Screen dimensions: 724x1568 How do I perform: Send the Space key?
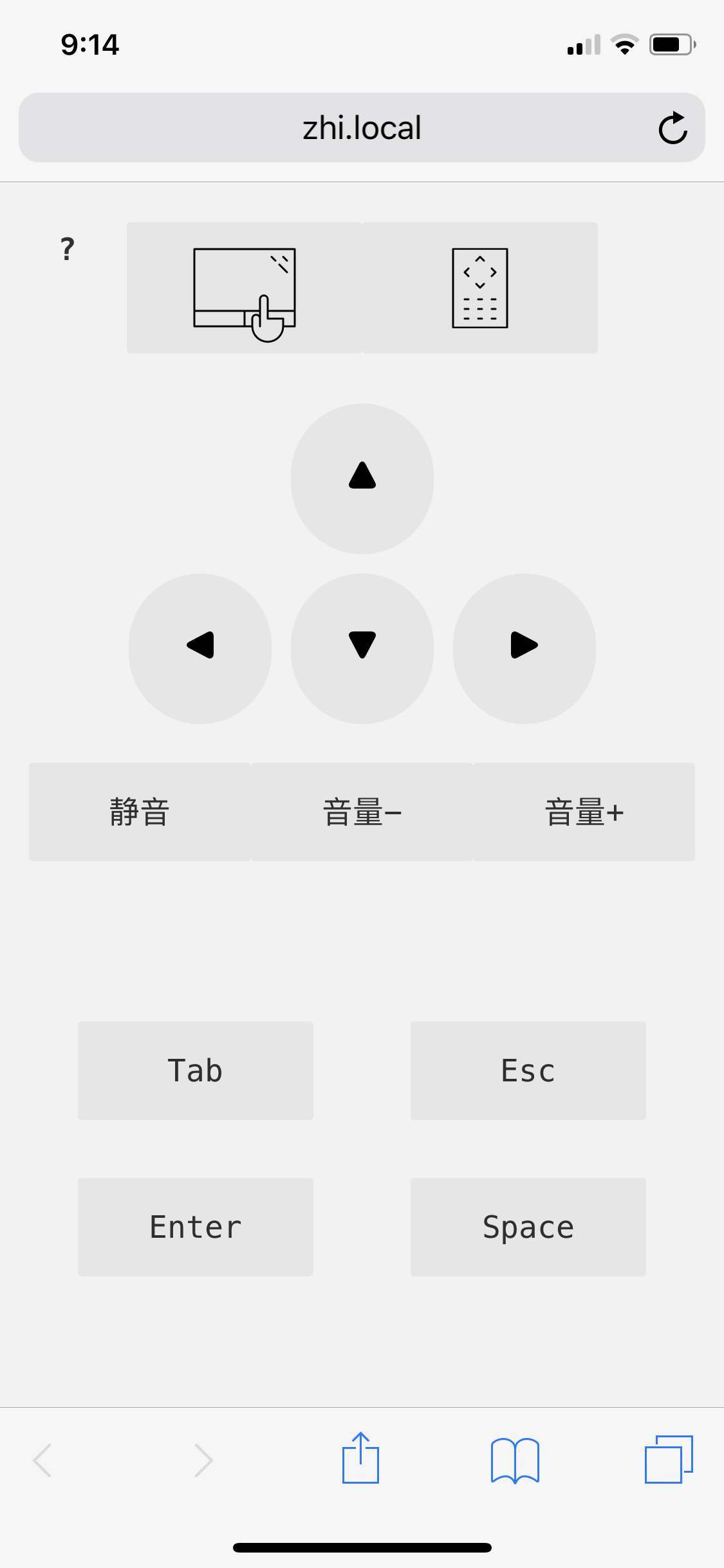[x=528, y=1227]
